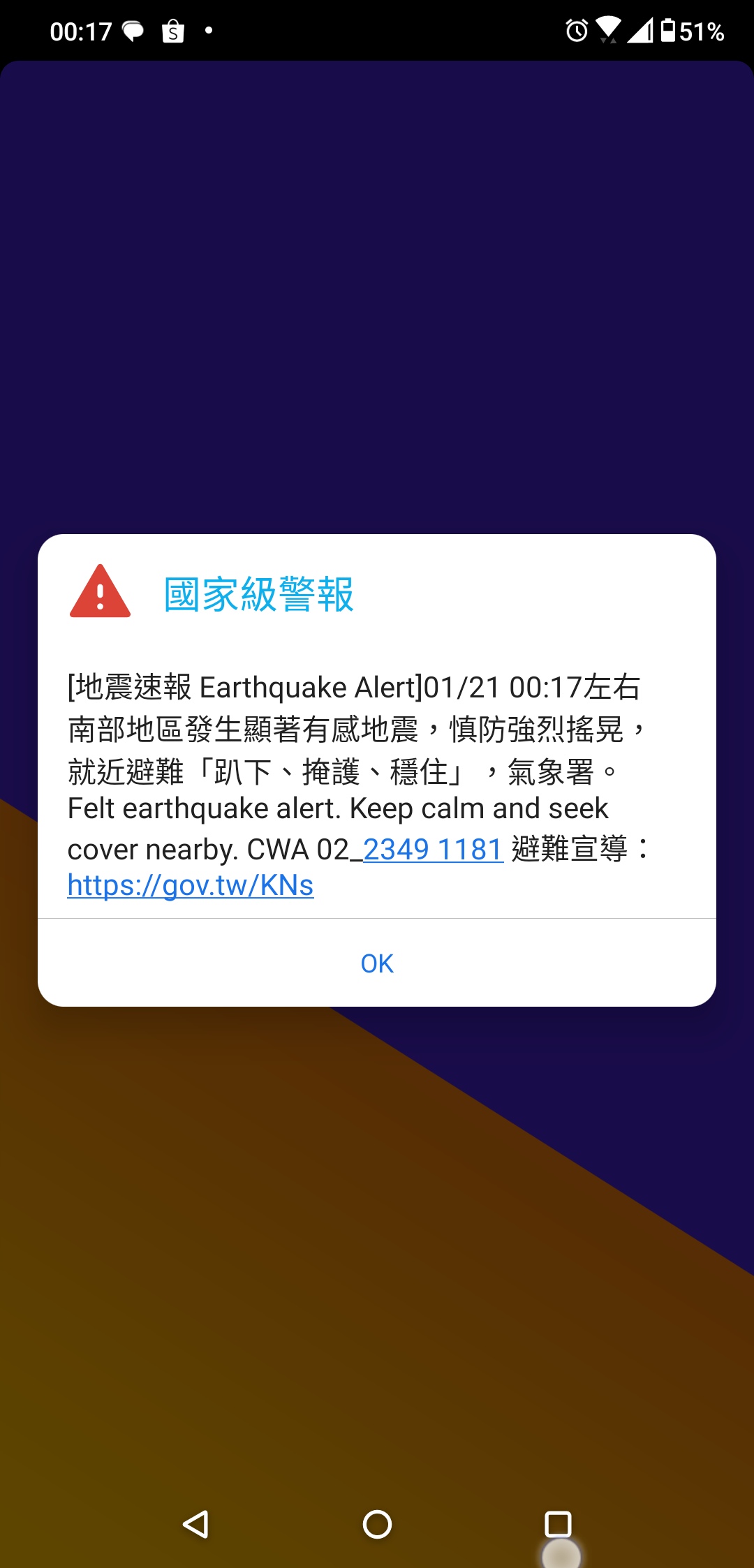
Task: Dismiss the alert with OK
Action: click(377, 963)
